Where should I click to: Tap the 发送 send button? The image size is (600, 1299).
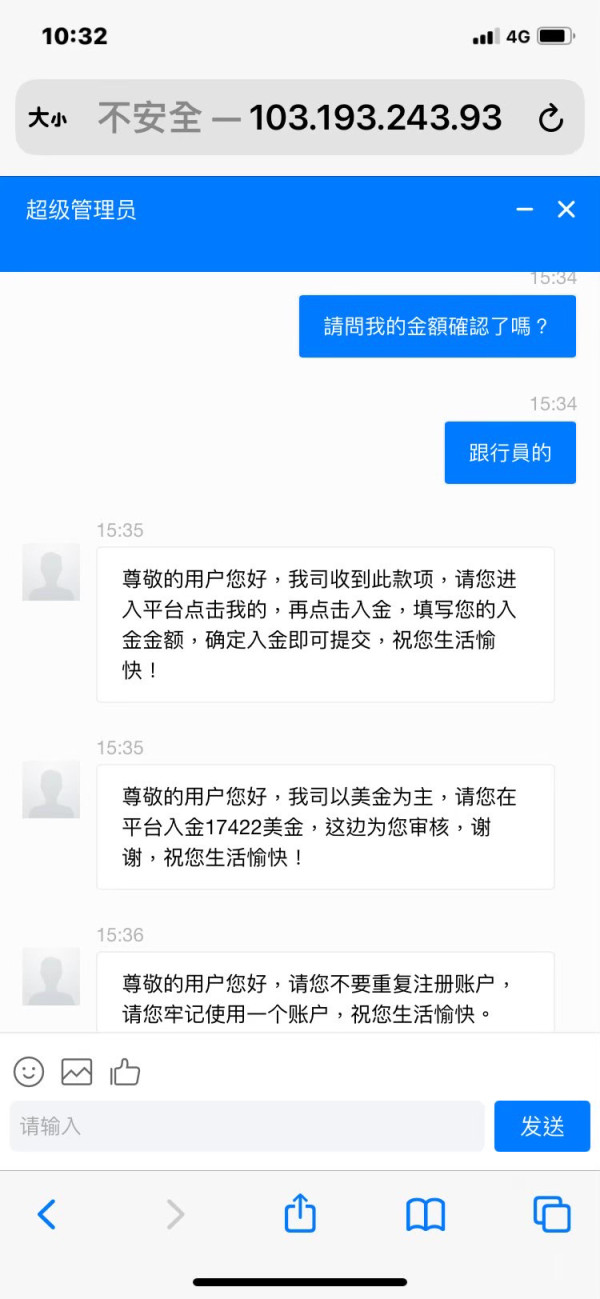pyautogui.click(x=542, y=1126)
